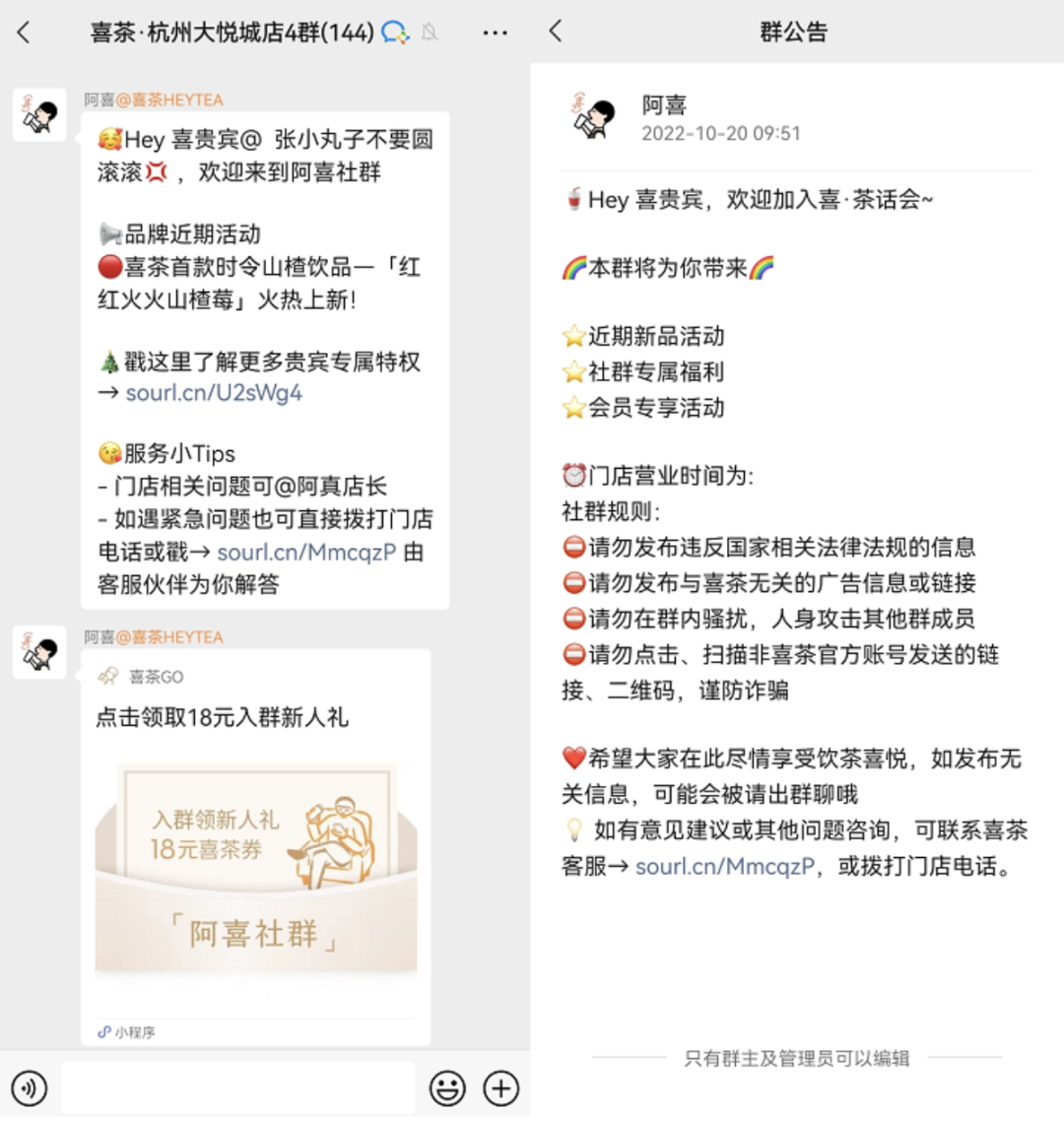Go back from the 群公告 page
1064x1122 pixels.
coord(556,32)
